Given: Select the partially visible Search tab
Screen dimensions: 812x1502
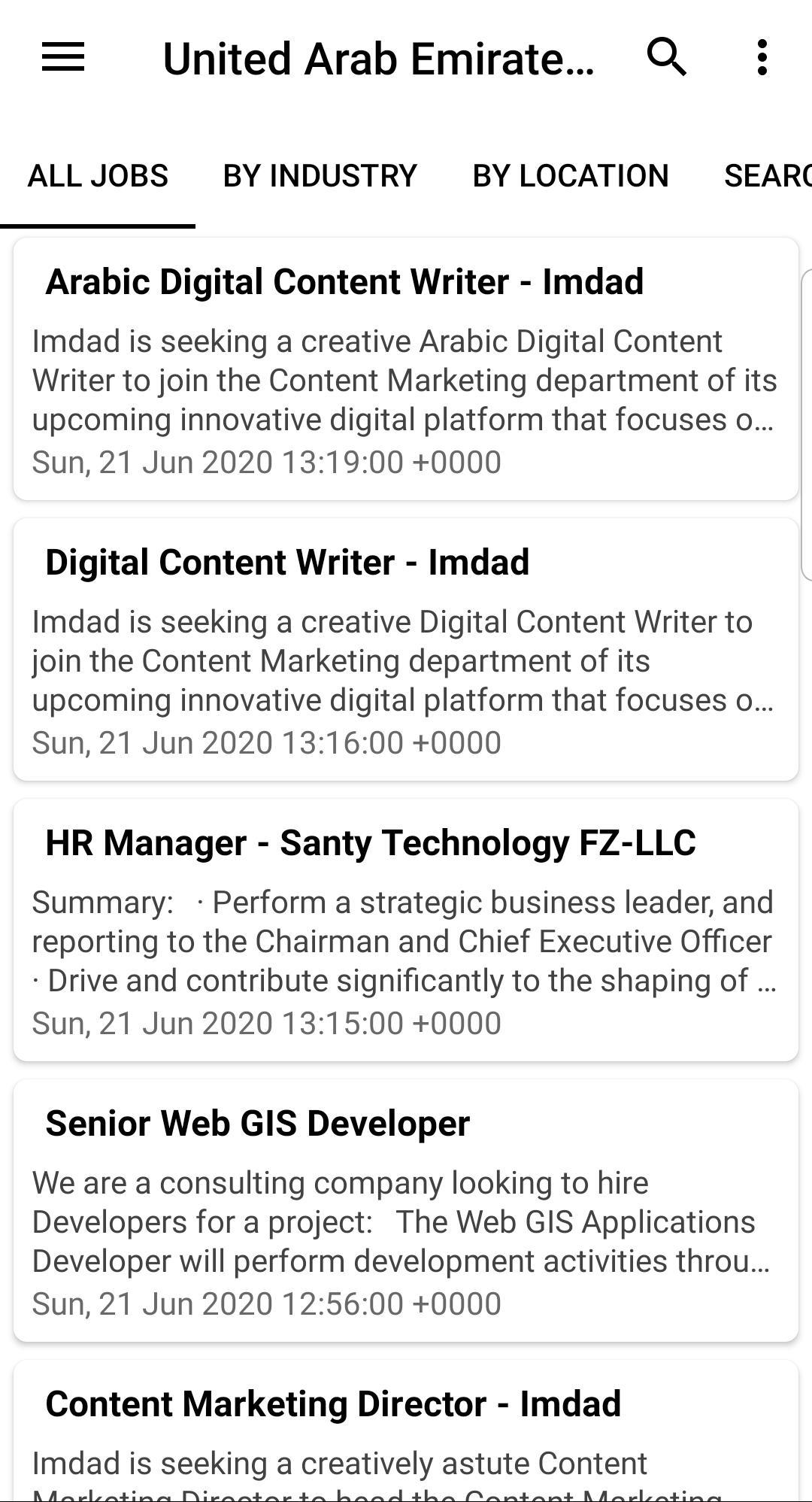Looking at the screenshot, I should (767, 176).
